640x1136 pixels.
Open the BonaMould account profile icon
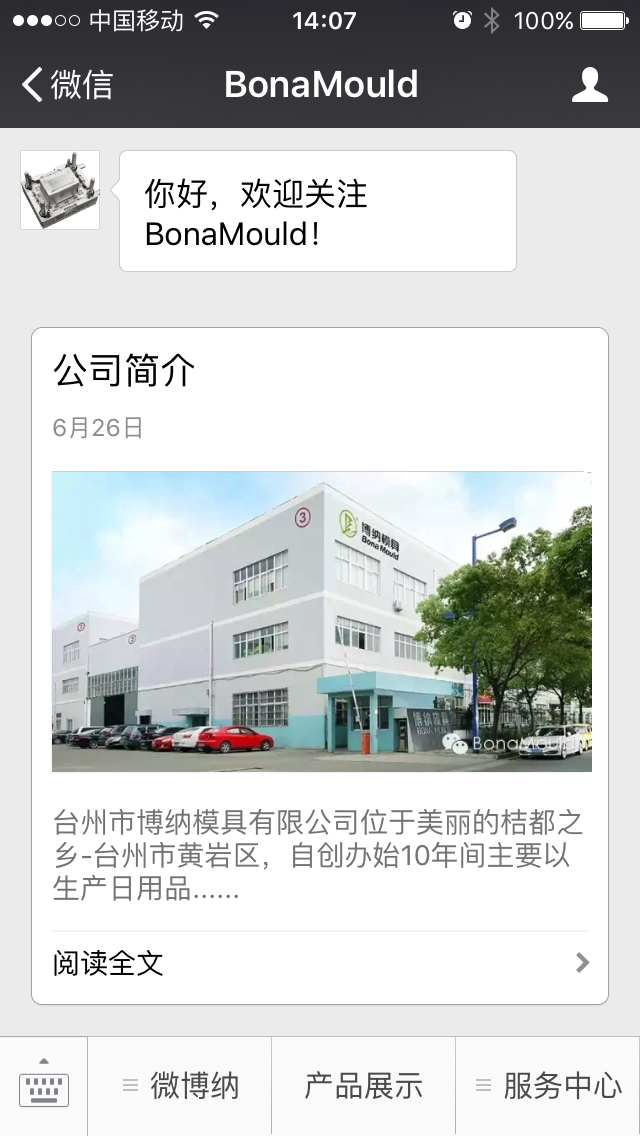tap(590, 85)
